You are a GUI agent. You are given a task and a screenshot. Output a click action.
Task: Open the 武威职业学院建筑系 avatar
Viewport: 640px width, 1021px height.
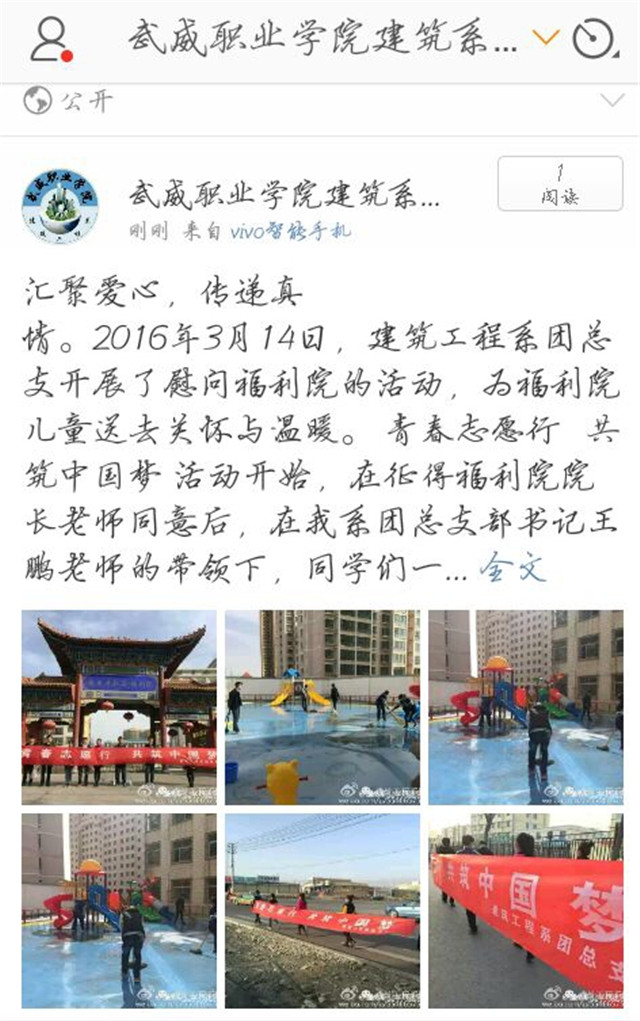tap(60, 208)
